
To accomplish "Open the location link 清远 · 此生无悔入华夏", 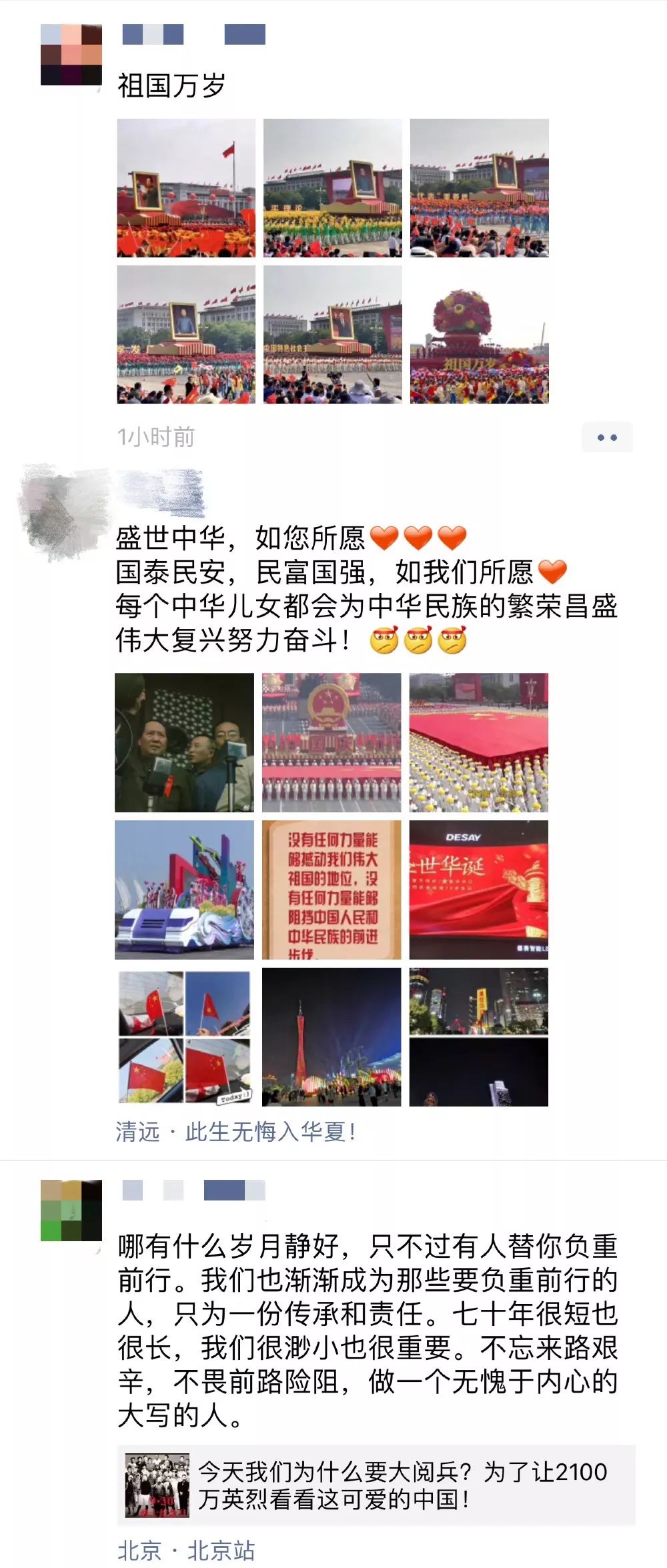I will [x=235, y=1132].
